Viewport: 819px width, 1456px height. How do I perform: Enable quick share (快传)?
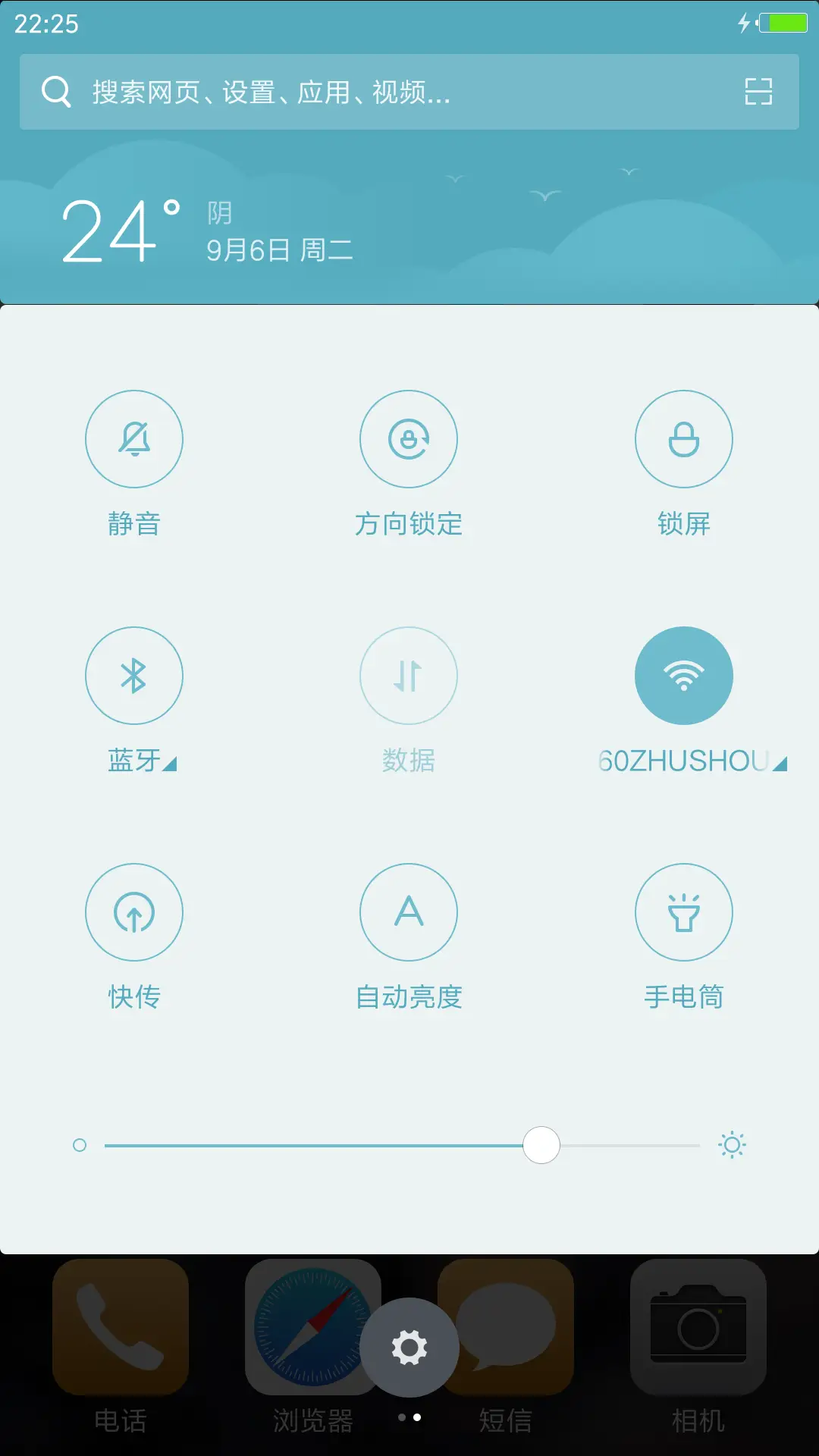134,912
